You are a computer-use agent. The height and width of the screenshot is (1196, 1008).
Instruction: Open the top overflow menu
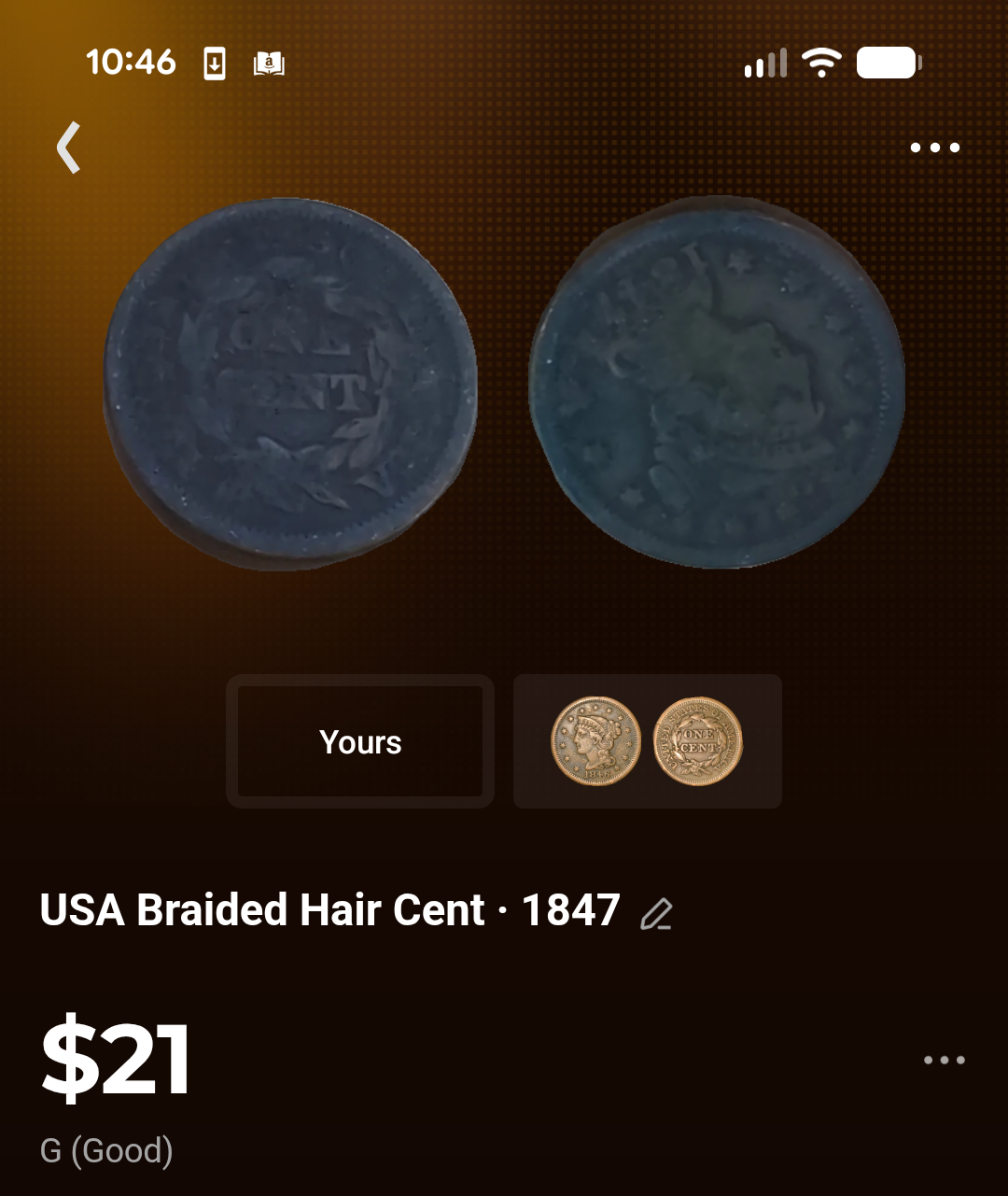click(934, 148)
